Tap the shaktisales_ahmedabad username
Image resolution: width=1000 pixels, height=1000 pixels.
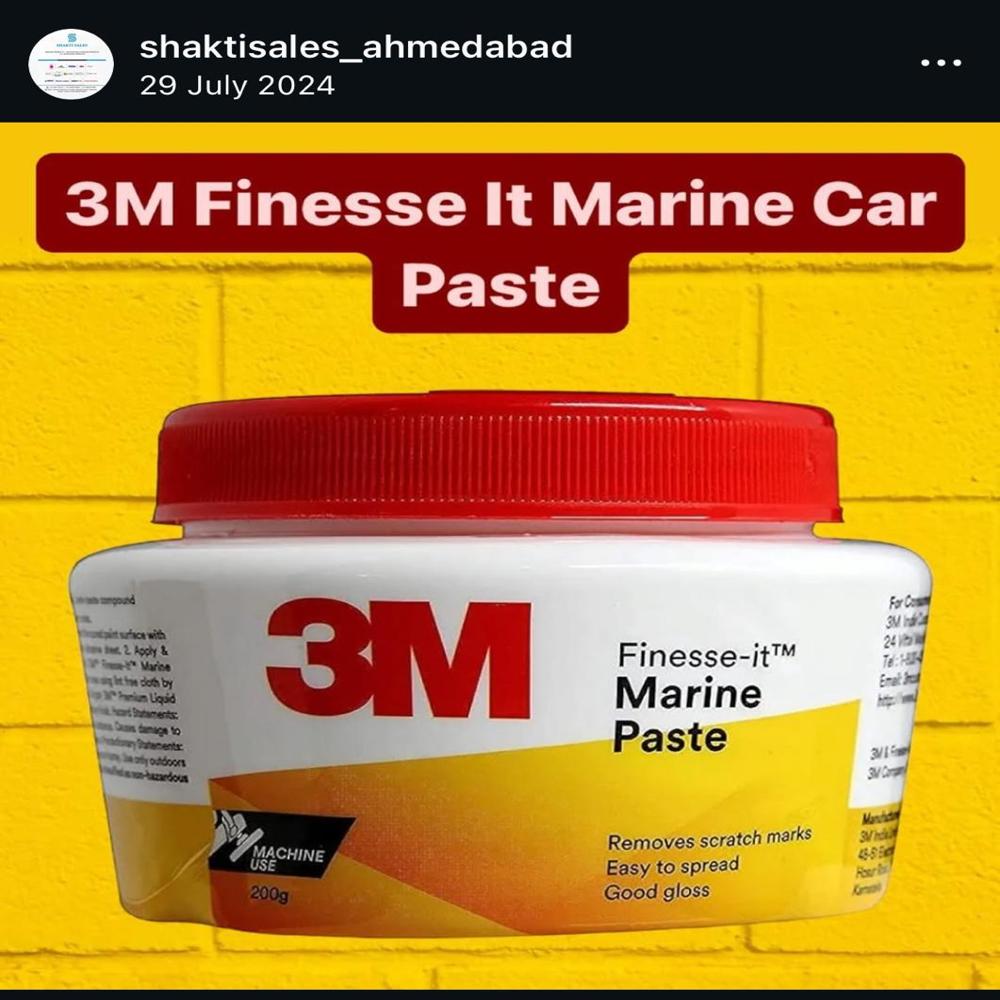tap(356, 46)
